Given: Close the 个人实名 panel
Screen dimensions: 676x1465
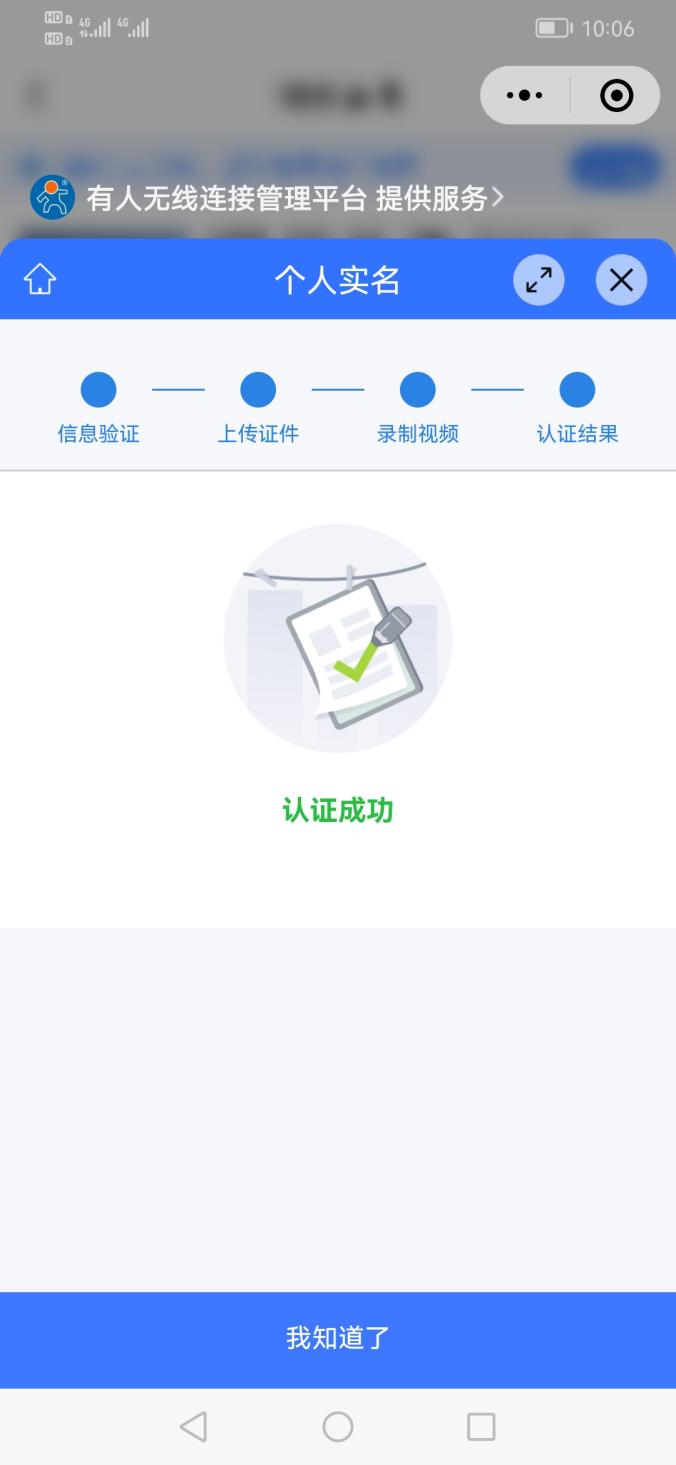Looking at the screenshot, I should click(621, 280).
